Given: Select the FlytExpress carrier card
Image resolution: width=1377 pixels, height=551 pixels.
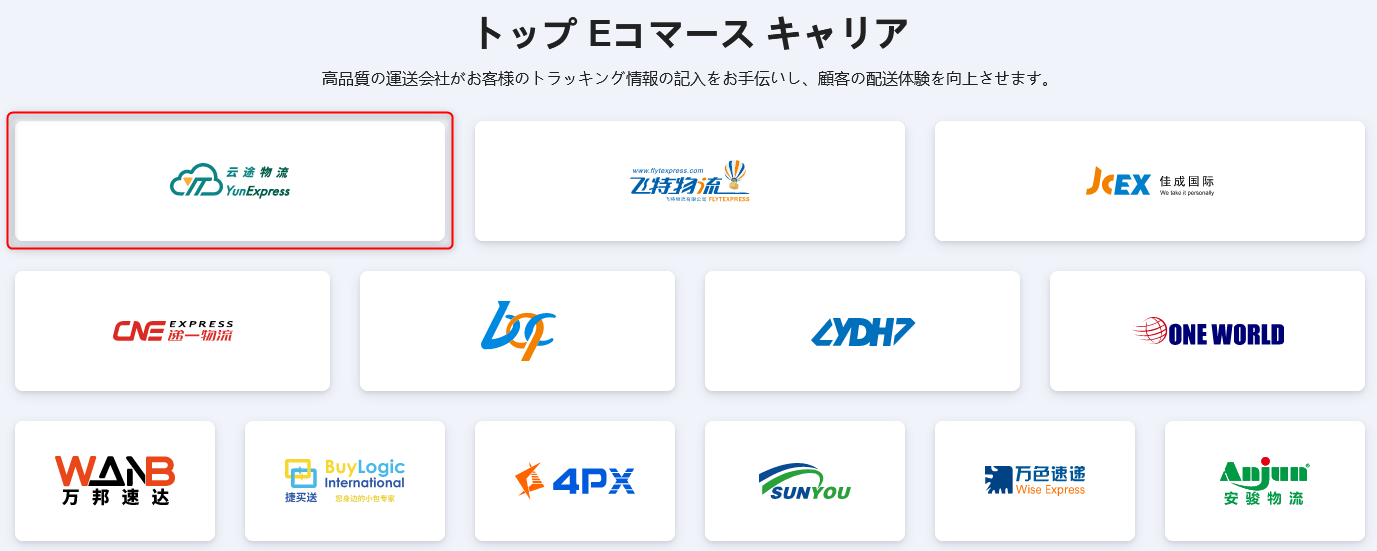Looking at the screenshot, I should click(x=690, y=181).
